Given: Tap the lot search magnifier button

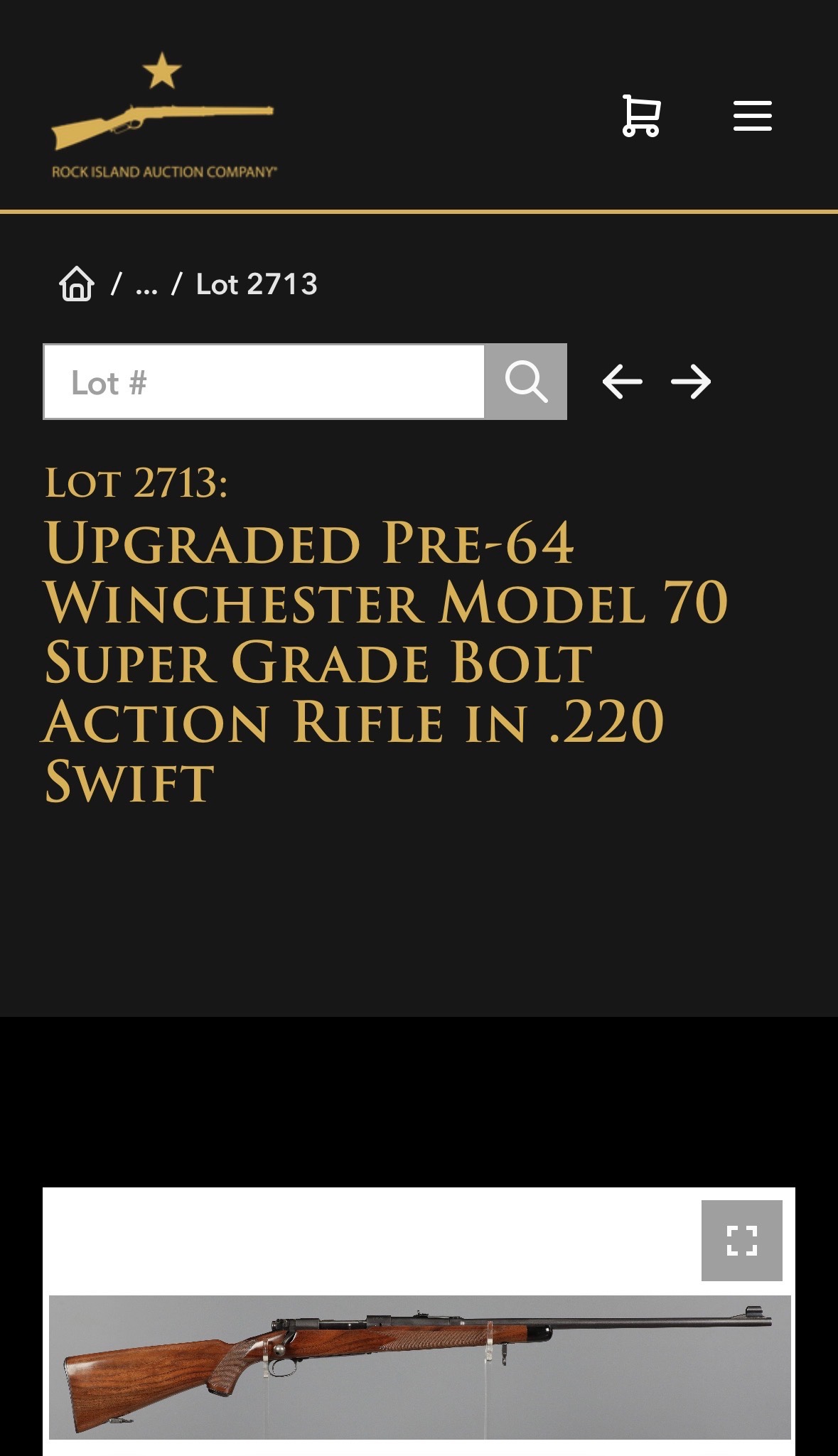Looking at the screenshot, I should point(526,382).
